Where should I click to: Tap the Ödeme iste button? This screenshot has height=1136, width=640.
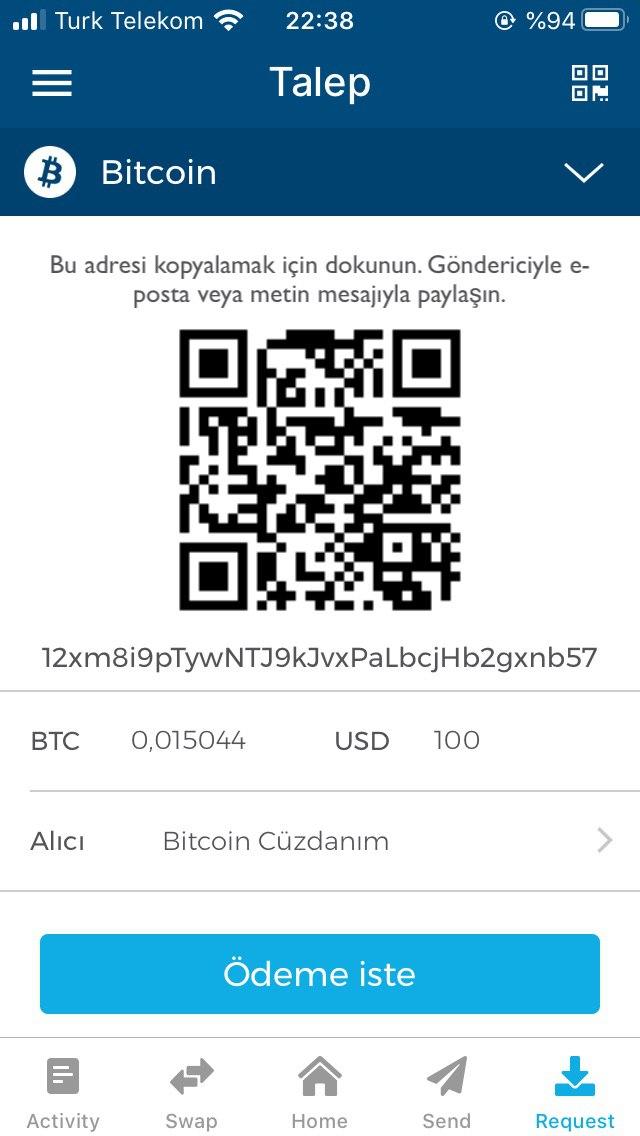coord(320,974)
